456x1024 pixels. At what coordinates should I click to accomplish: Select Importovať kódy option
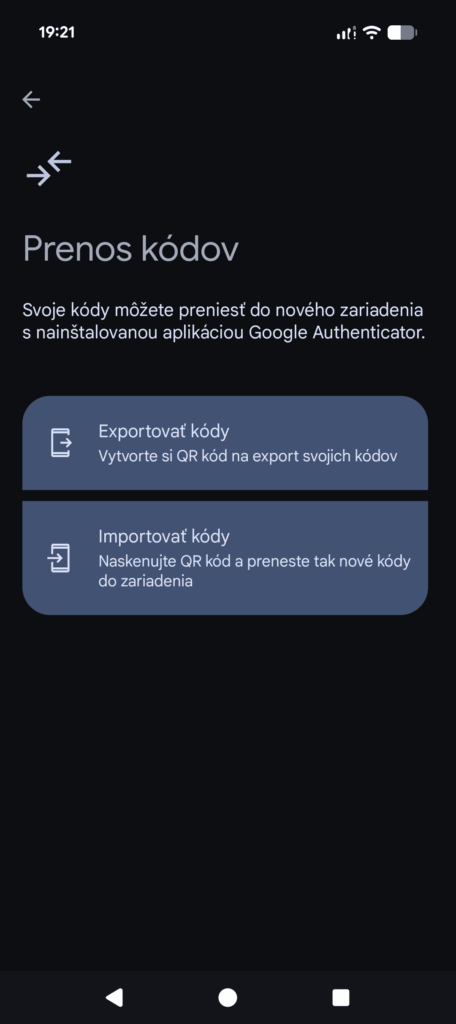(x=225, y=558)
